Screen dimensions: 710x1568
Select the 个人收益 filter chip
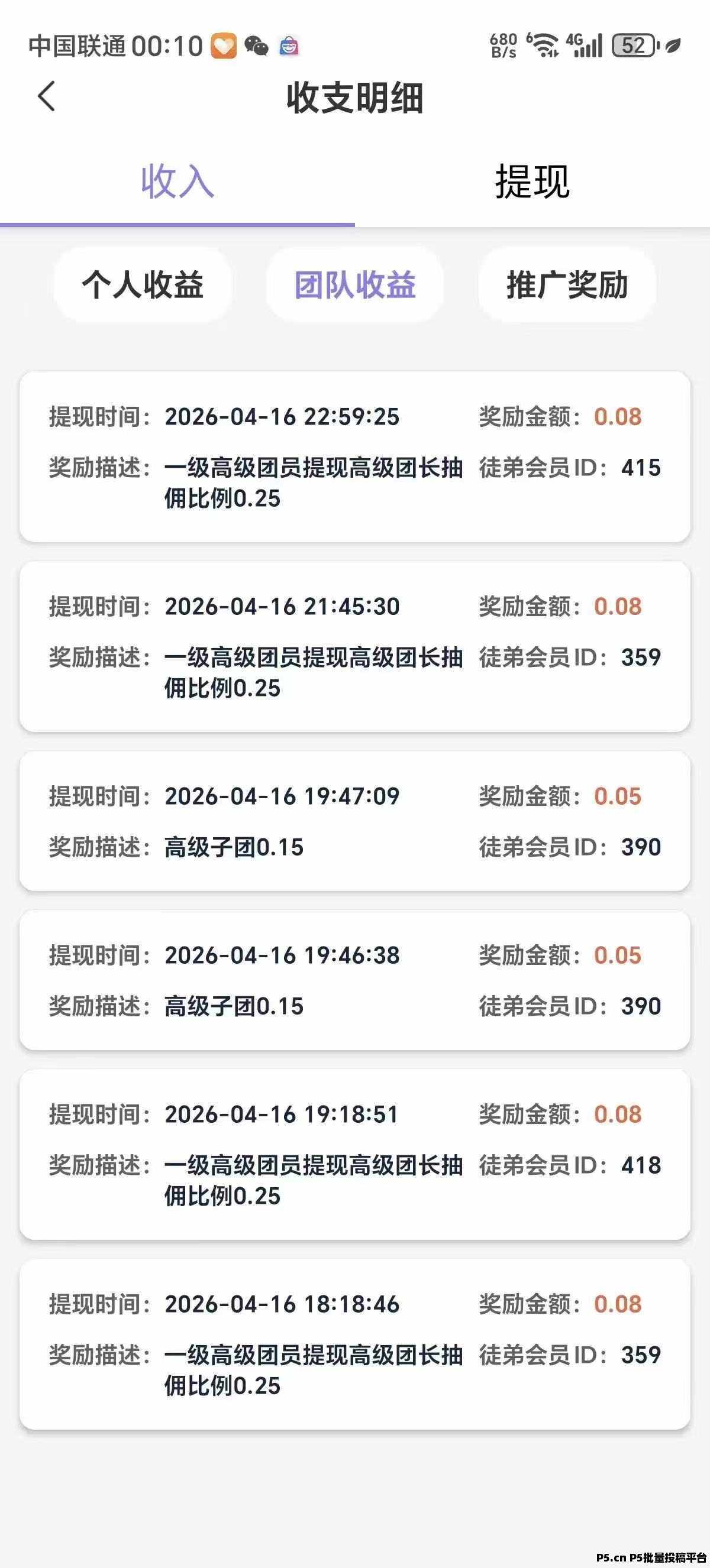[143, 285]
